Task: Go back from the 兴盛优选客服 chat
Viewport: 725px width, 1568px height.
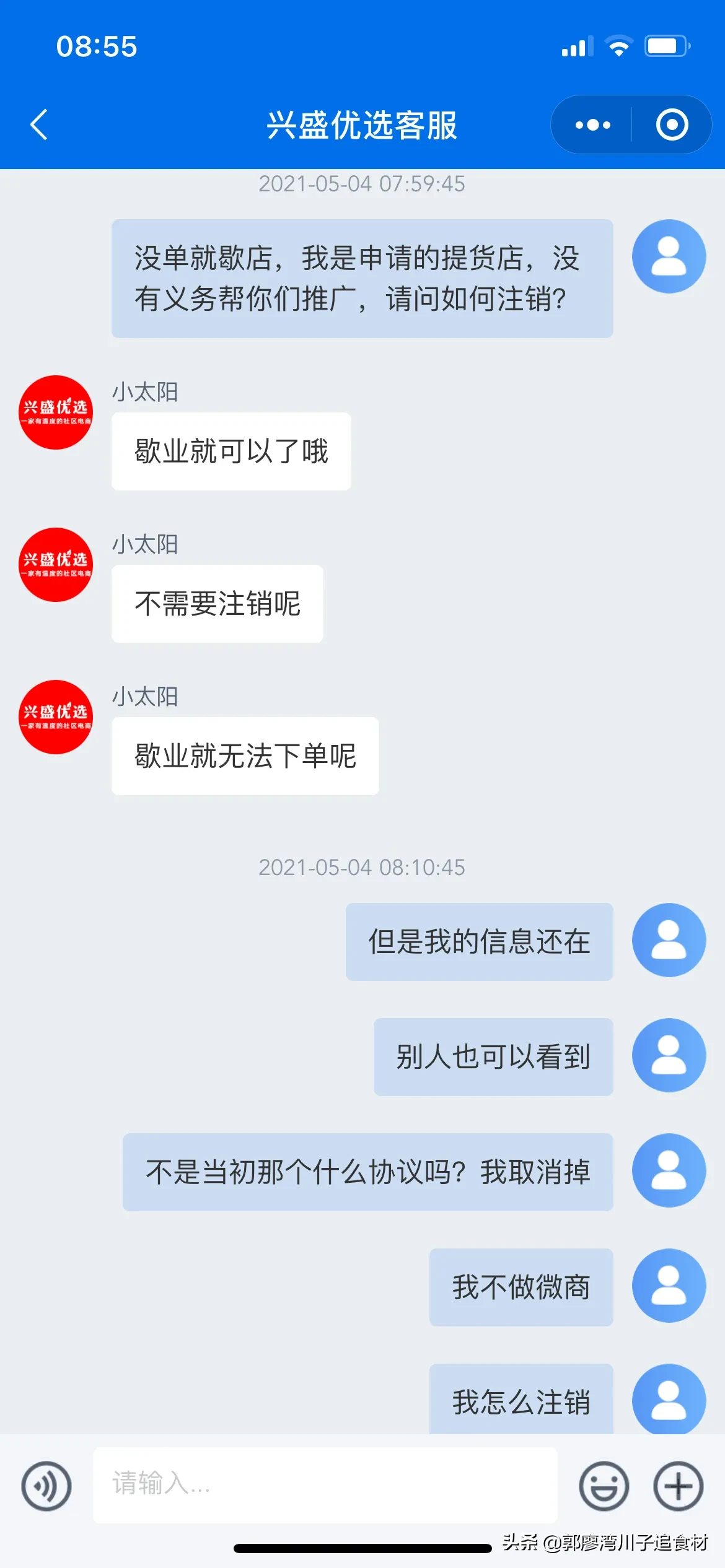Action: click(39, 124)
